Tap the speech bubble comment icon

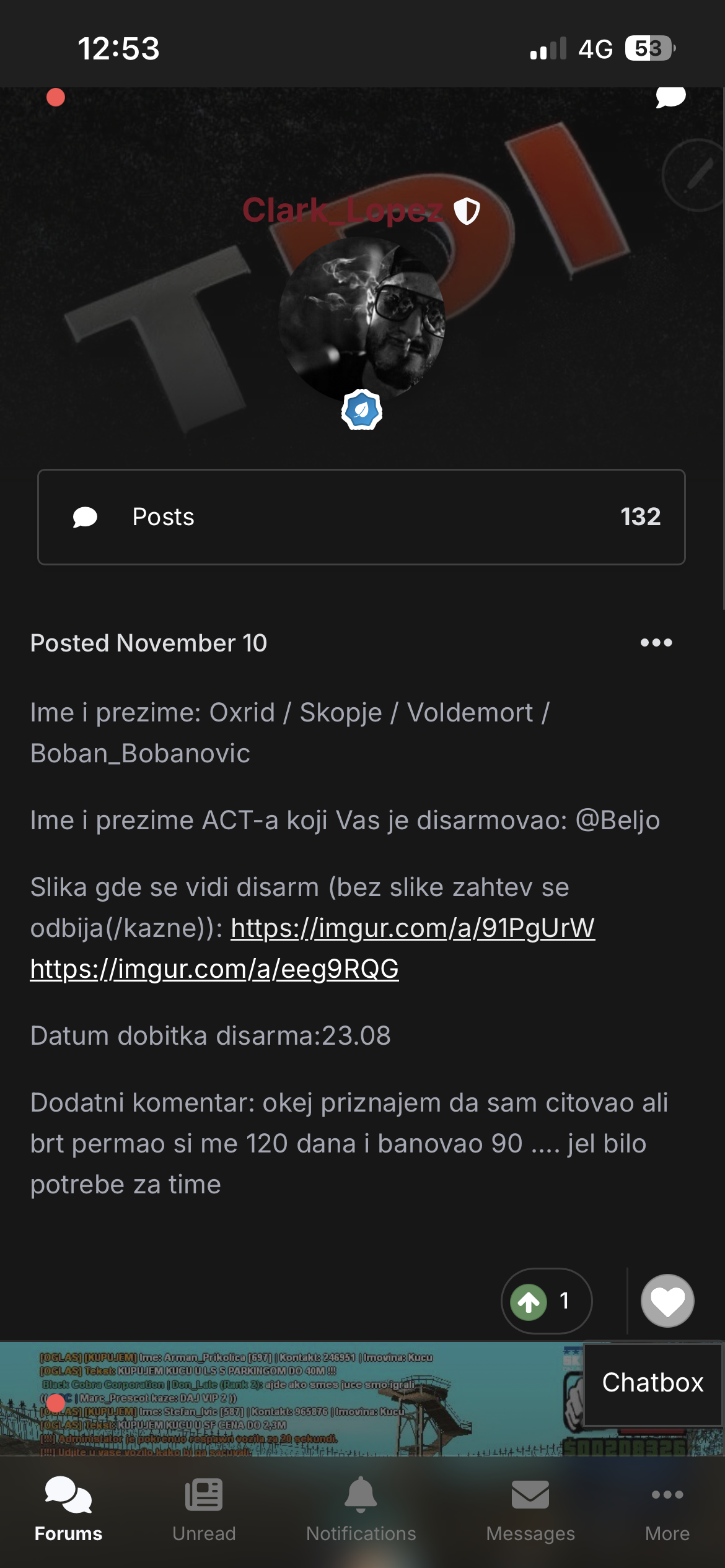click(x=670, y=97)
